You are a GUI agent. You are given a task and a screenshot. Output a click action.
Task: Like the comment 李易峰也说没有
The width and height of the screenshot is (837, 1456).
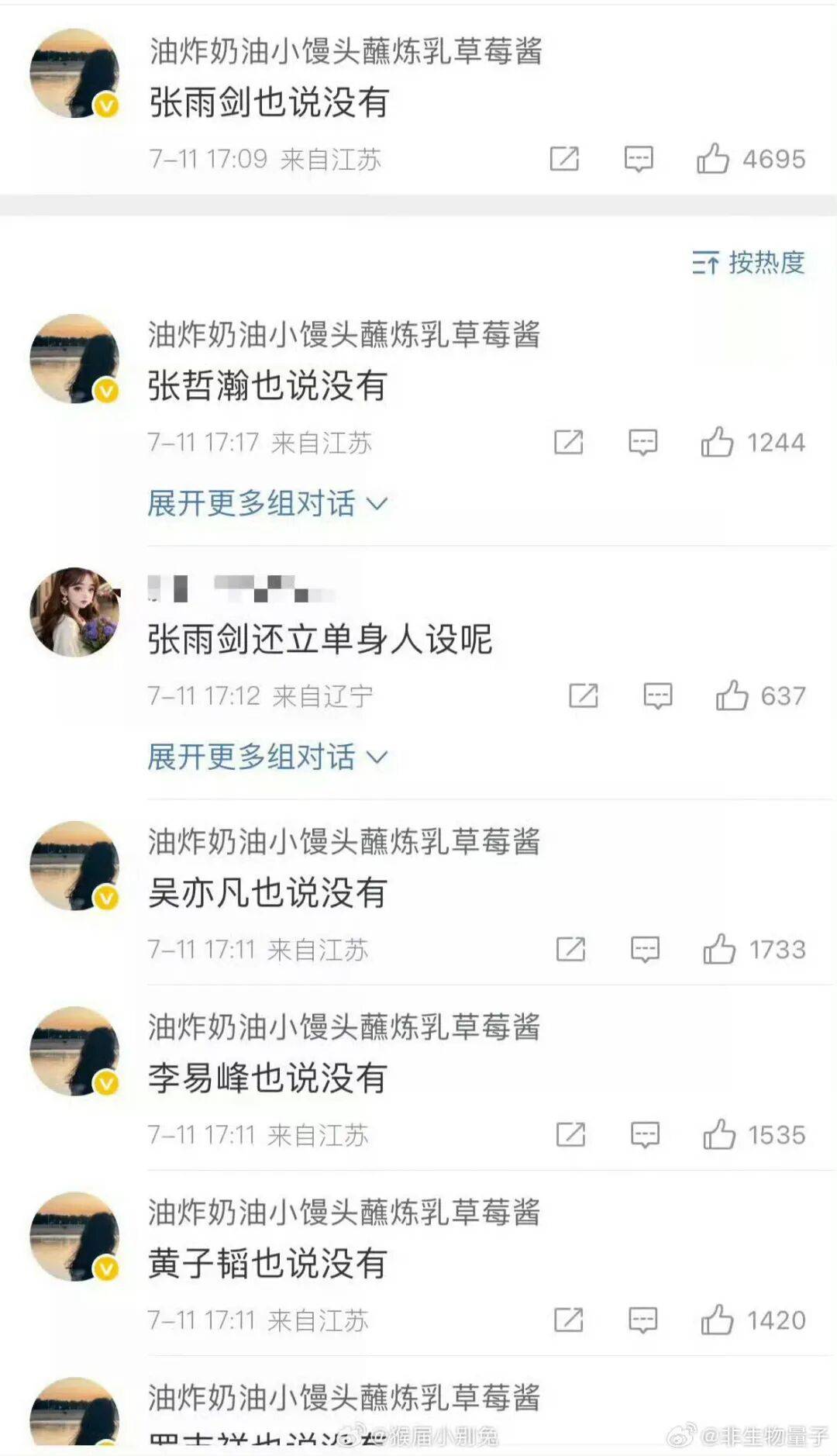tap(719, 1135)
